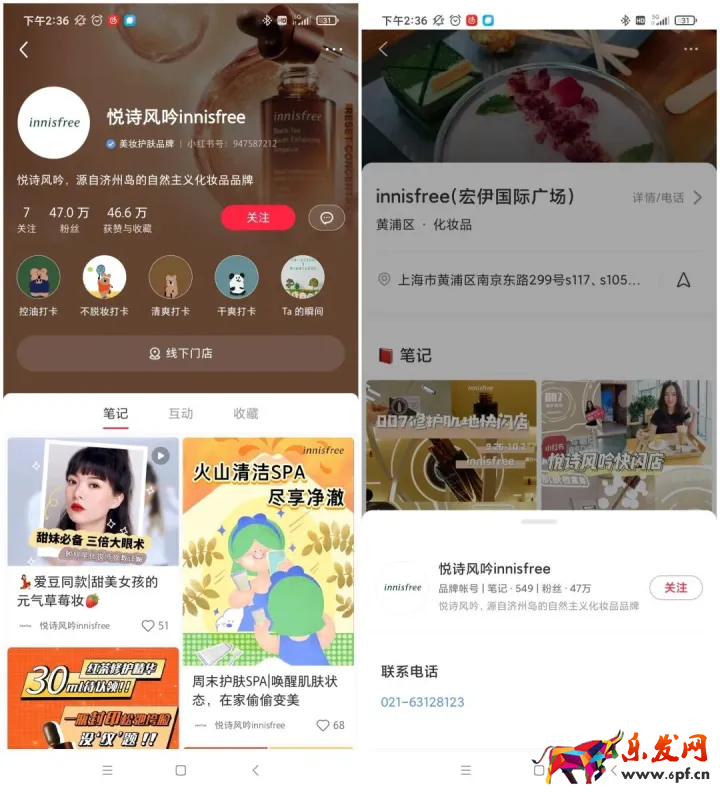Open the 不脱妆打卡 highlight

pos(104,278)
